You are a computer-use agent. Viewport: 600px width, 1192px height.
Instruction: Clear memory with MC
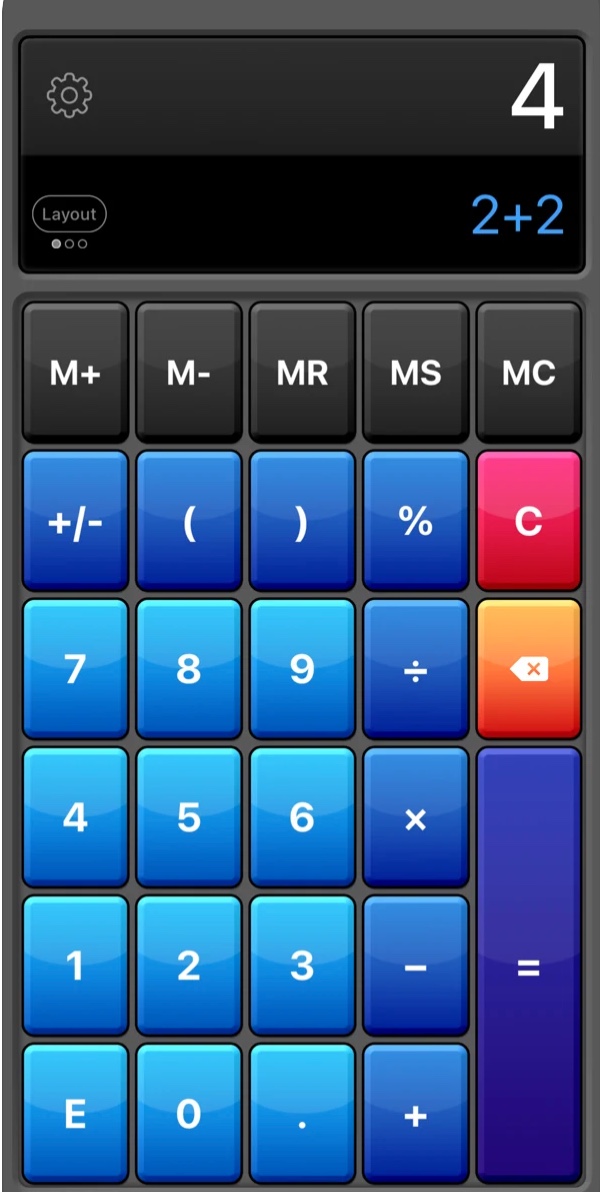[528, 373]
